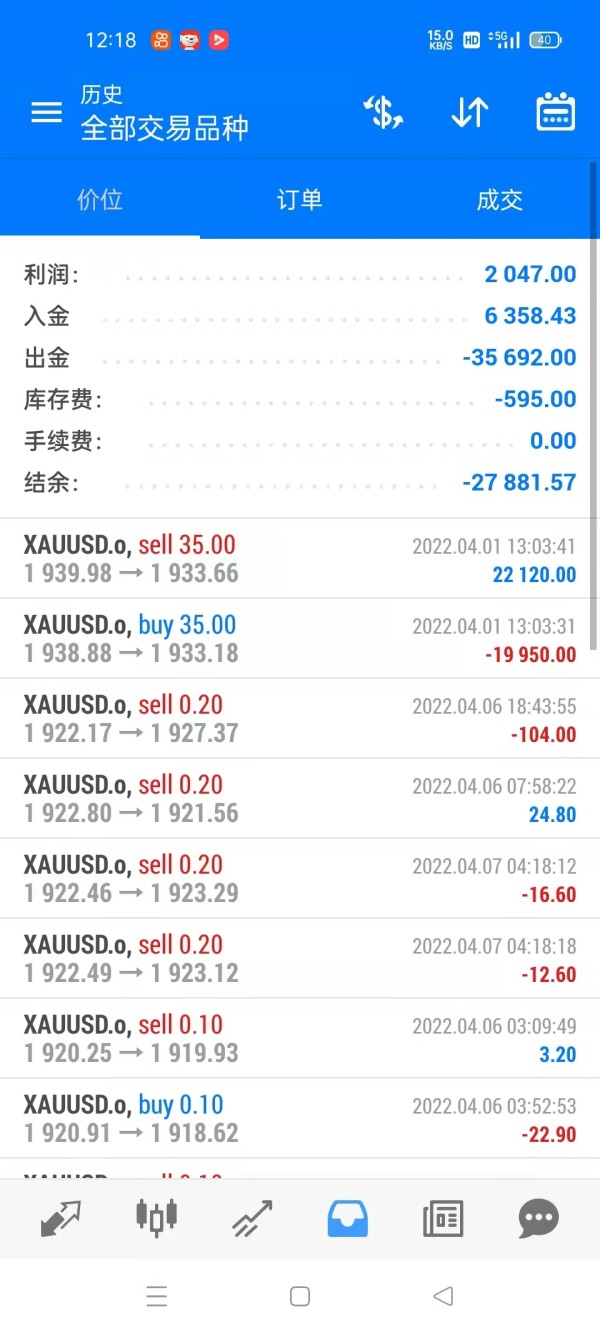The width and height of the screenshot is (600, 1333).
Task: Open the symbol filter dollar icon
Action: click(382, 113)
